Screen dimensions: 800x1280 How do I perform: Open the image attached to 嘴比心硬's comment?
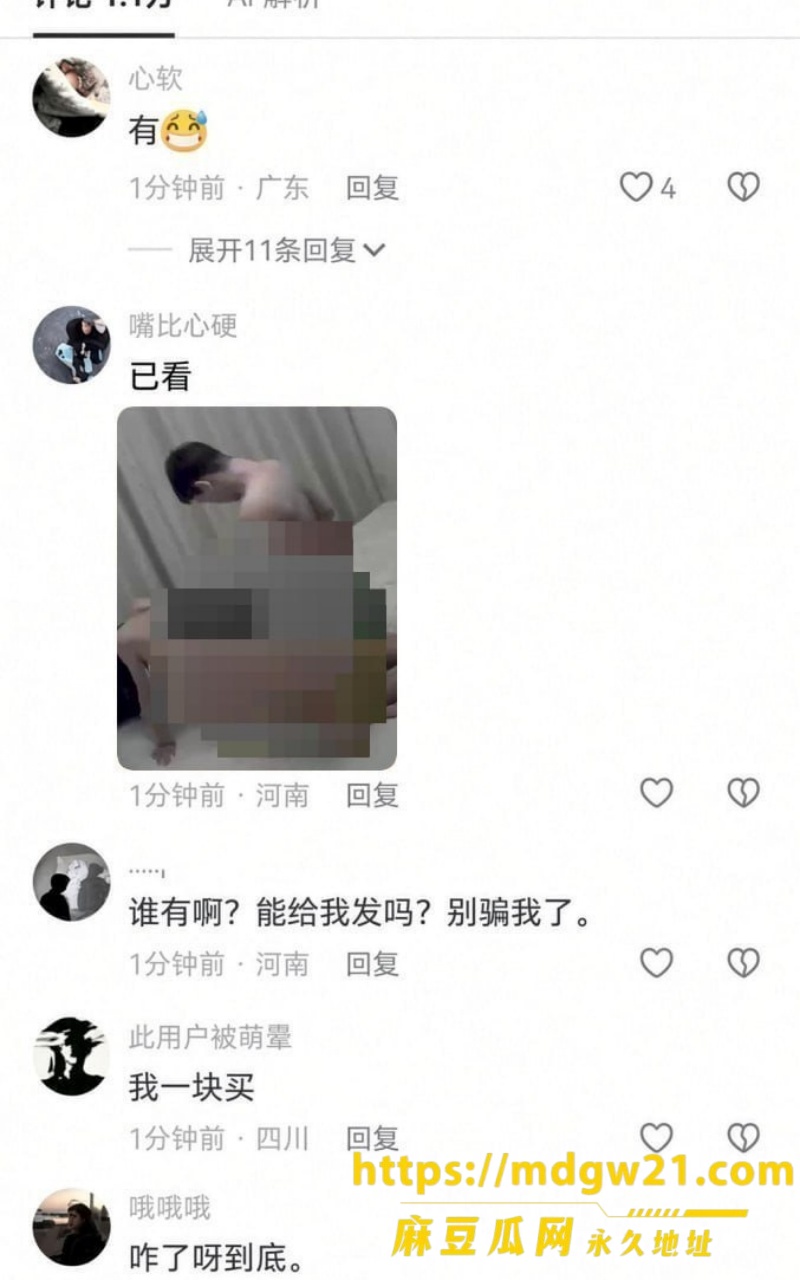tap(257, 588)
